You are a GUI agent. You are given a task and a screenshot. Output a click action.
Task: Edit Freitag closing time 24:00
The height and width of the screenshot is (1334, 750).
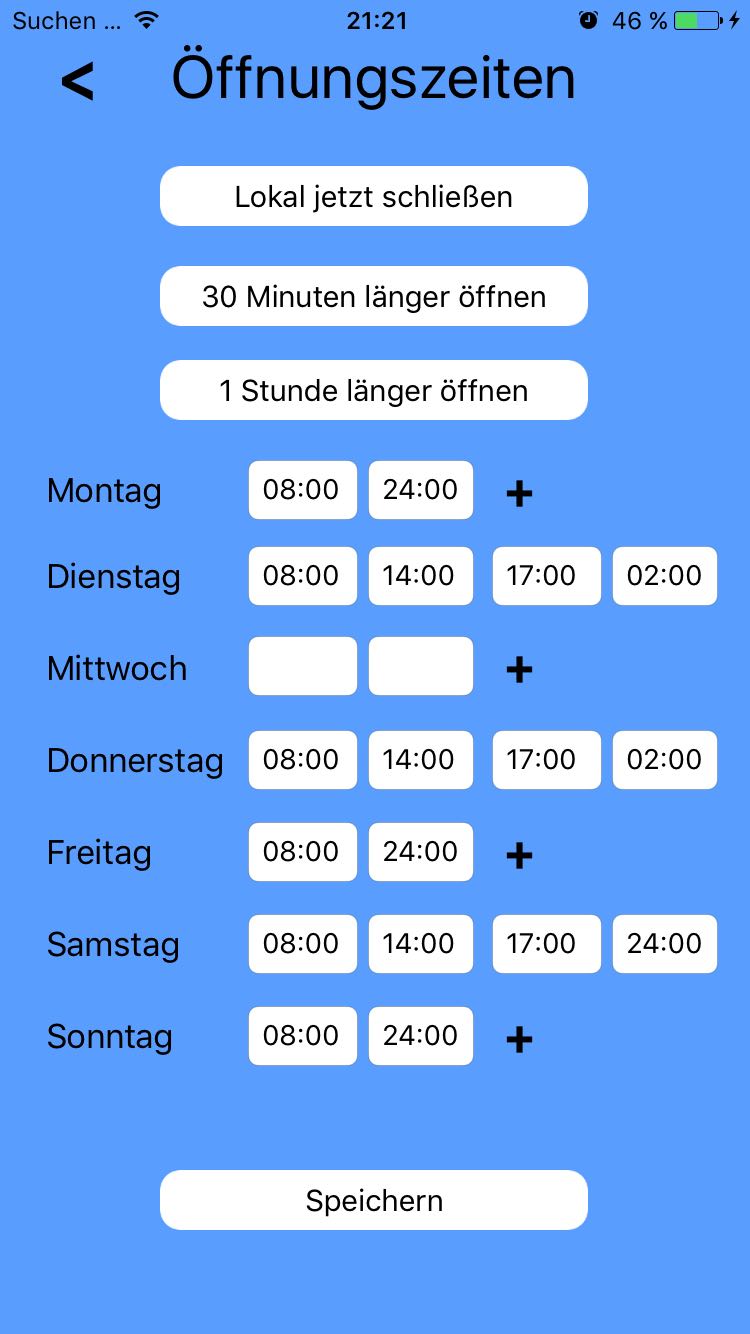[x=420, y=852]
